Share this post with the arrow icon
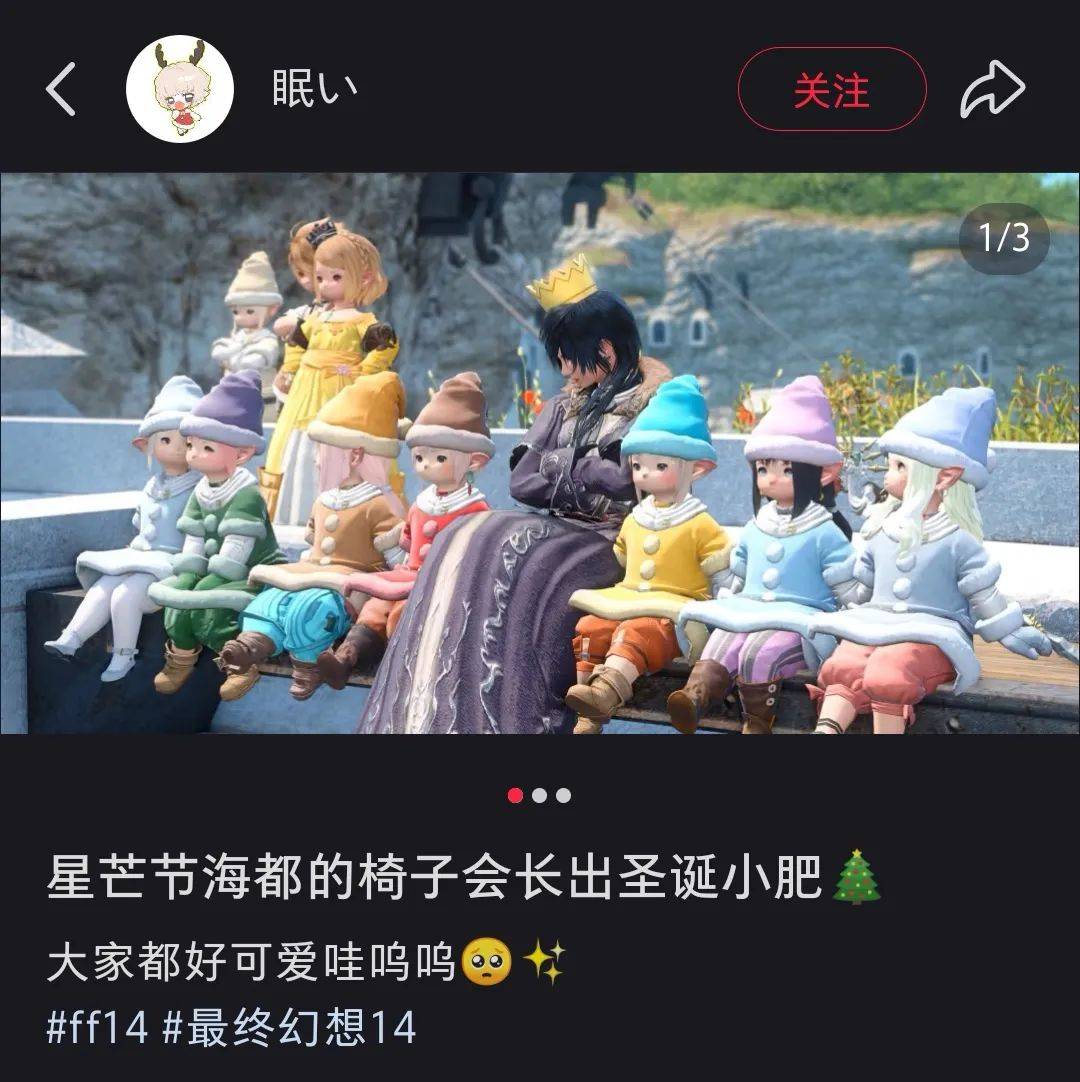The width and height of the screenshot is (1080, 1082). click(x=992, y=90)
